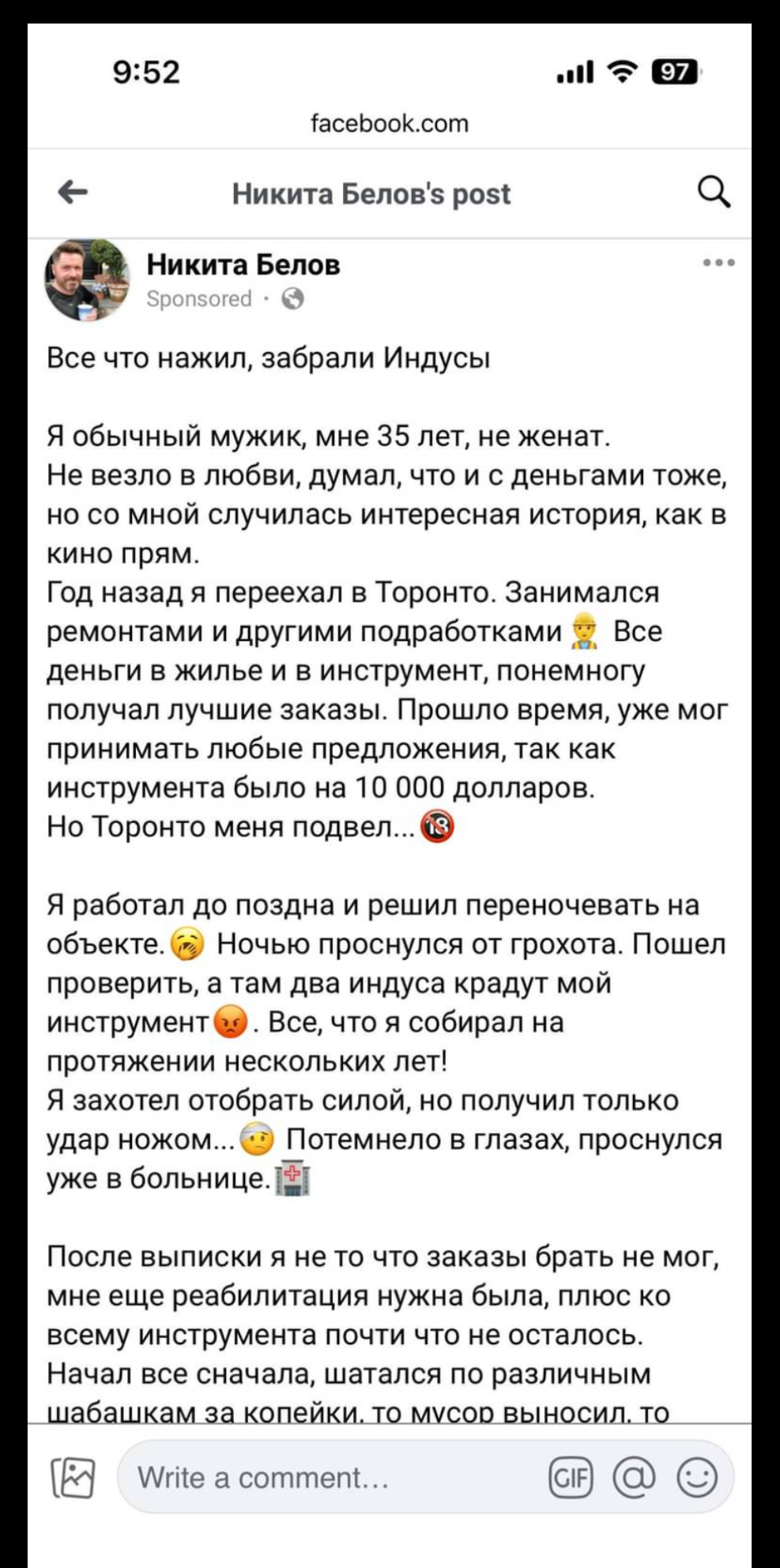Open Никита Белов's profile picture
Image resolution: width=780 pixels, height=1568 pixels.
pyautogui.click(x=86, y=280)
